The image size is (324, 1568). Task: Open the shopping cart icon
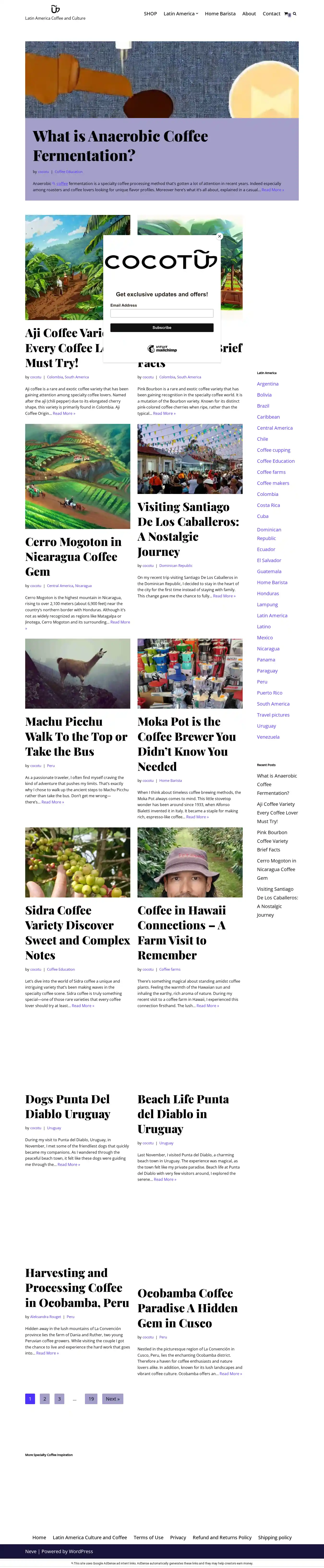(287, 14)
